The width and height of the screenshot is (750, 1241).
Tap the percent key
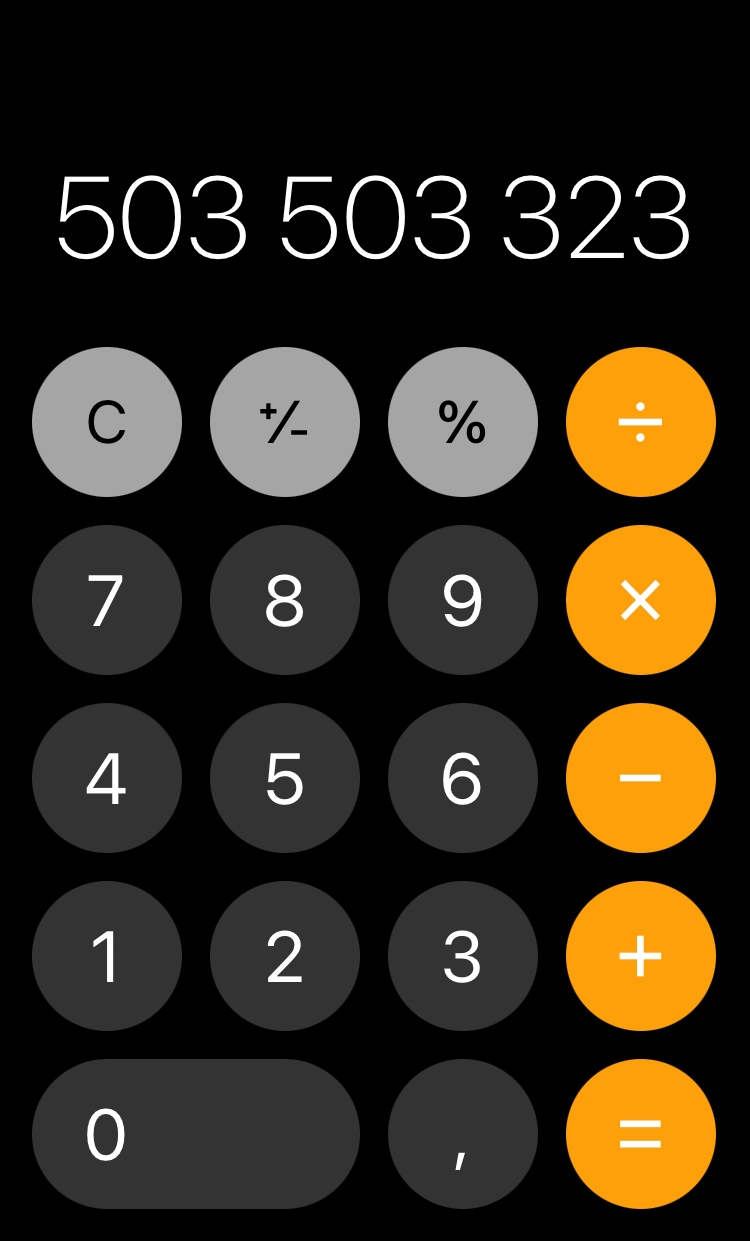point(463,422)
